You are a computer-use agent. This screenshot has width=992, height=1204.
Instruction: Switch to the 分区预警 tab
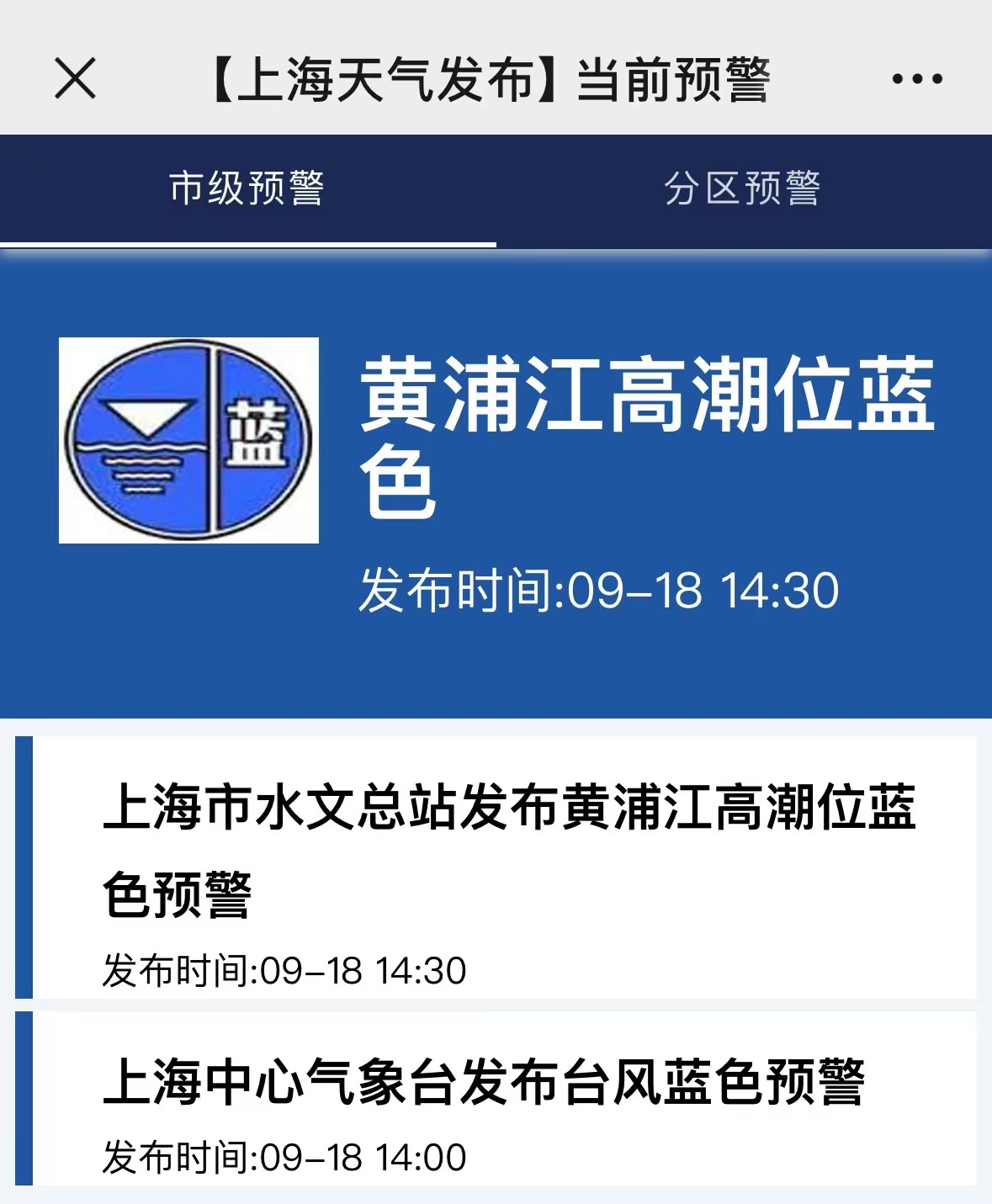tap(742, 188)
